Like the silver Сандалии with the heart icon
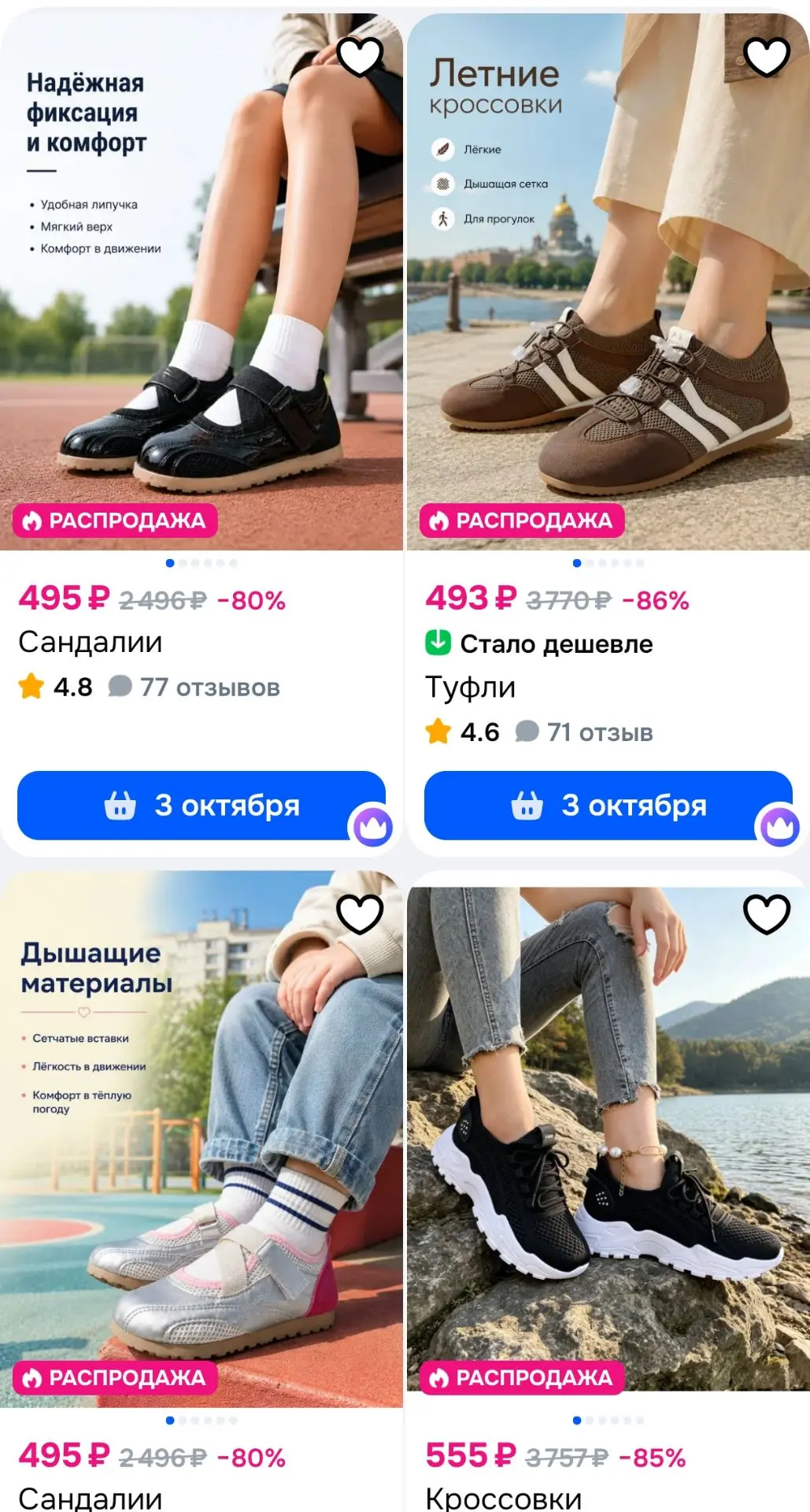 360,914
